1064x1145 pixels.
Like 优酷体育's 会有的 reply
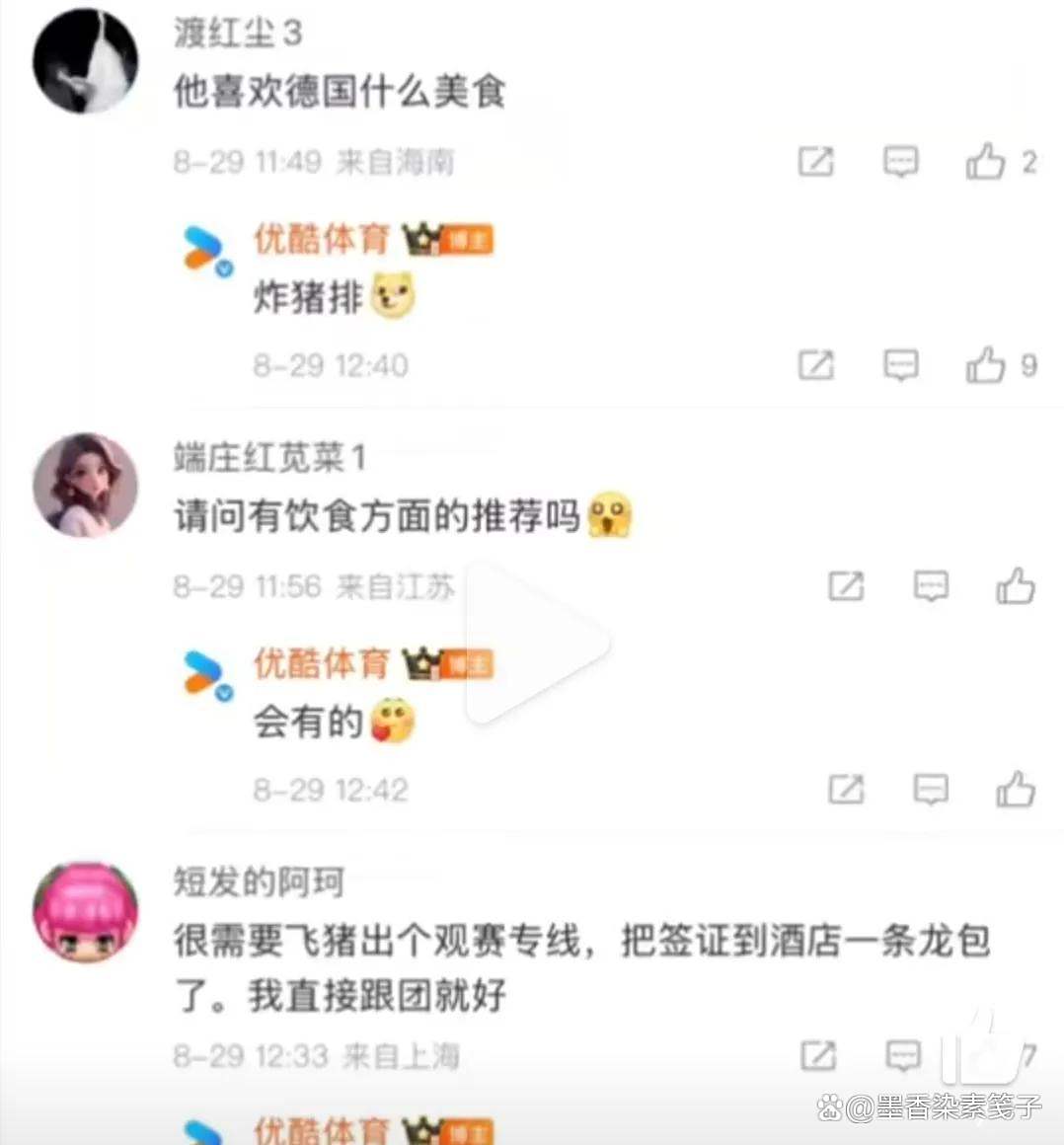pos(1015,790)
